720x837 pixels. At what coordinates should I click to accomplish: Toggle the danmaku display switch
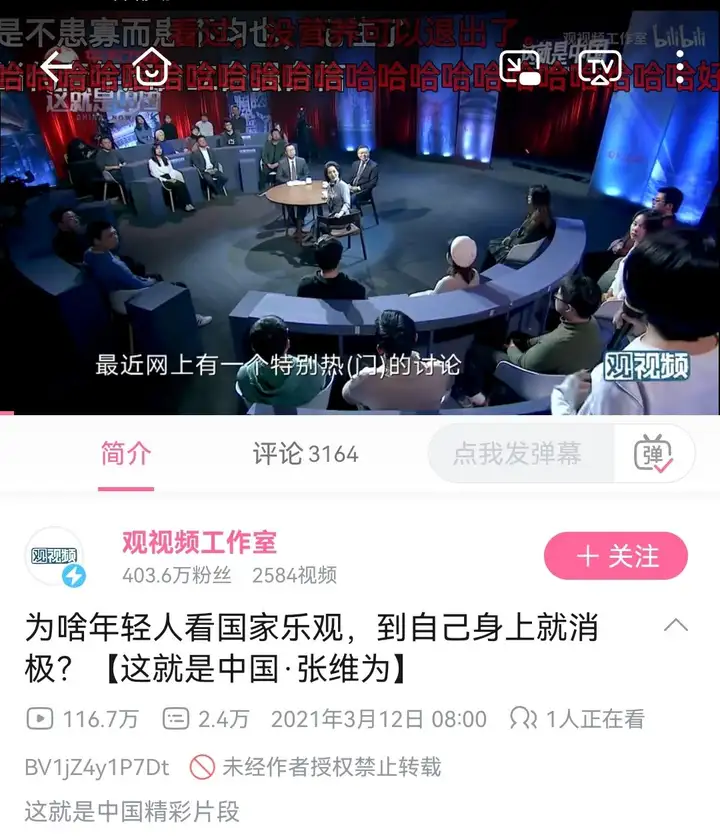point(654,454)
